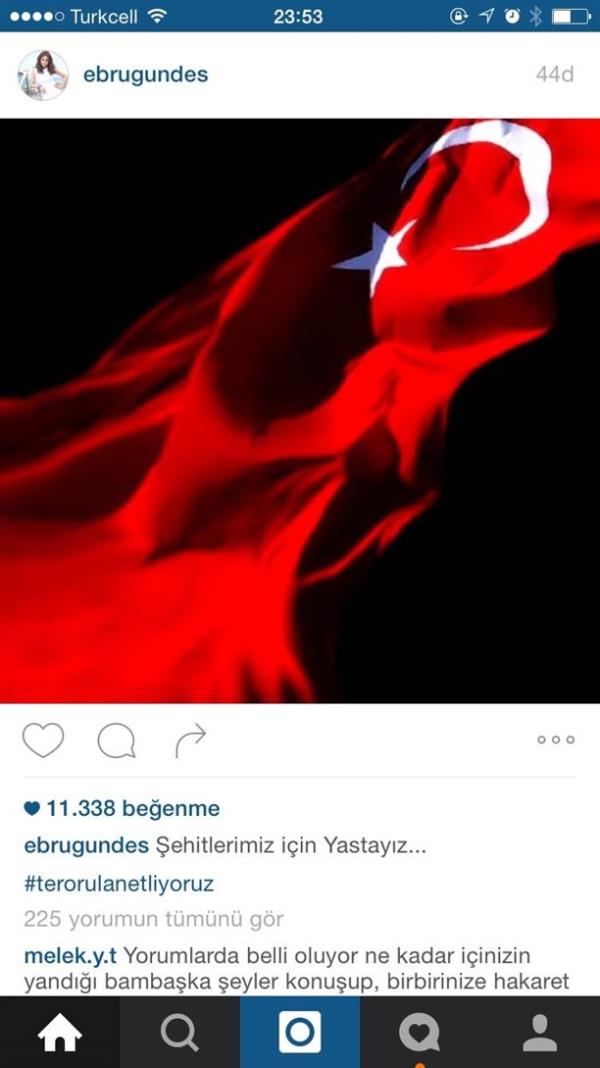View all 225 yorumun tümünü gör
The width and height of the screenshot is (600, 1068).
pyautogui.click(x=153, y=918)
